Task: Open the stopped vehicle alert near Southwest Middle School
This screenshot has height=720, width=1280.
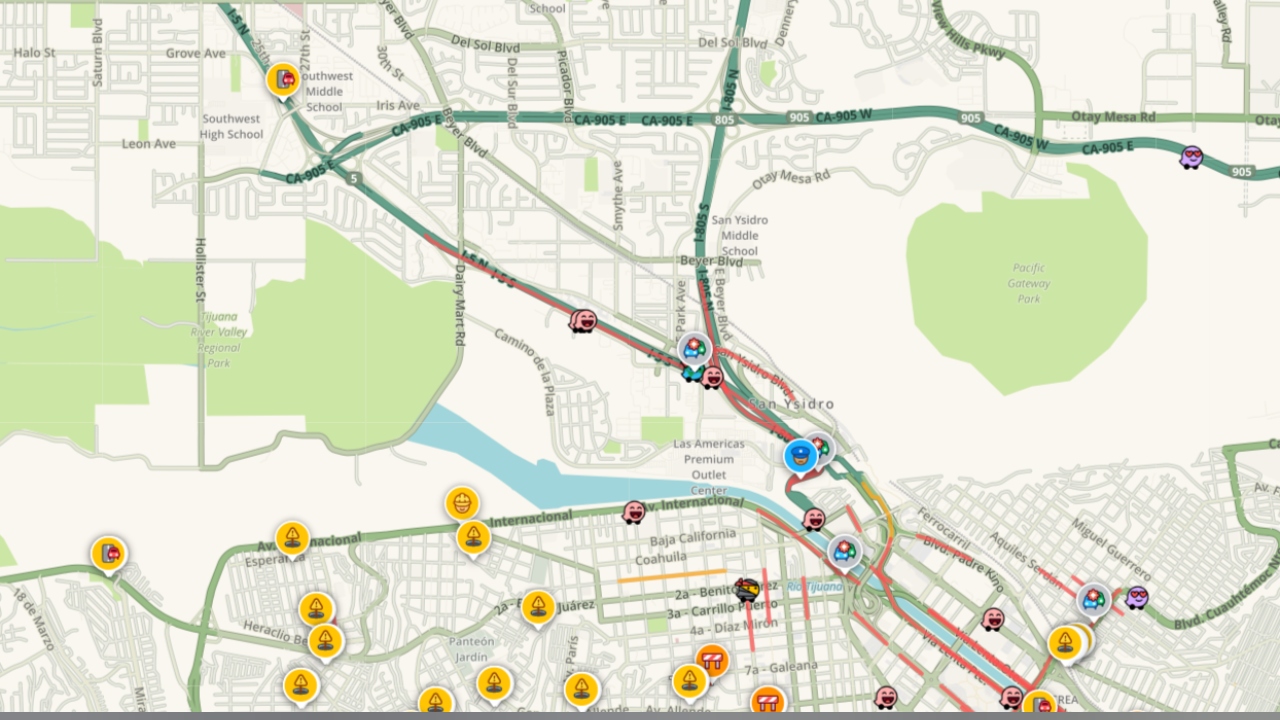Action: click(x=284, y=79)
